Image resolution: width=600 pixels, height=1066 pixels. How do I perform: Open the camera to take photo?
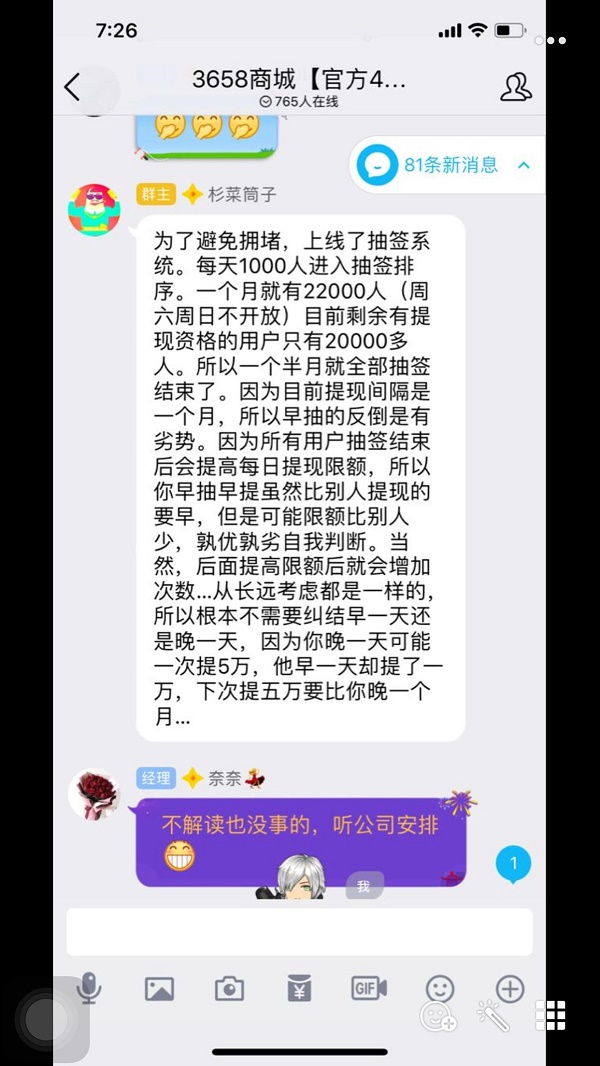[229, 989]
